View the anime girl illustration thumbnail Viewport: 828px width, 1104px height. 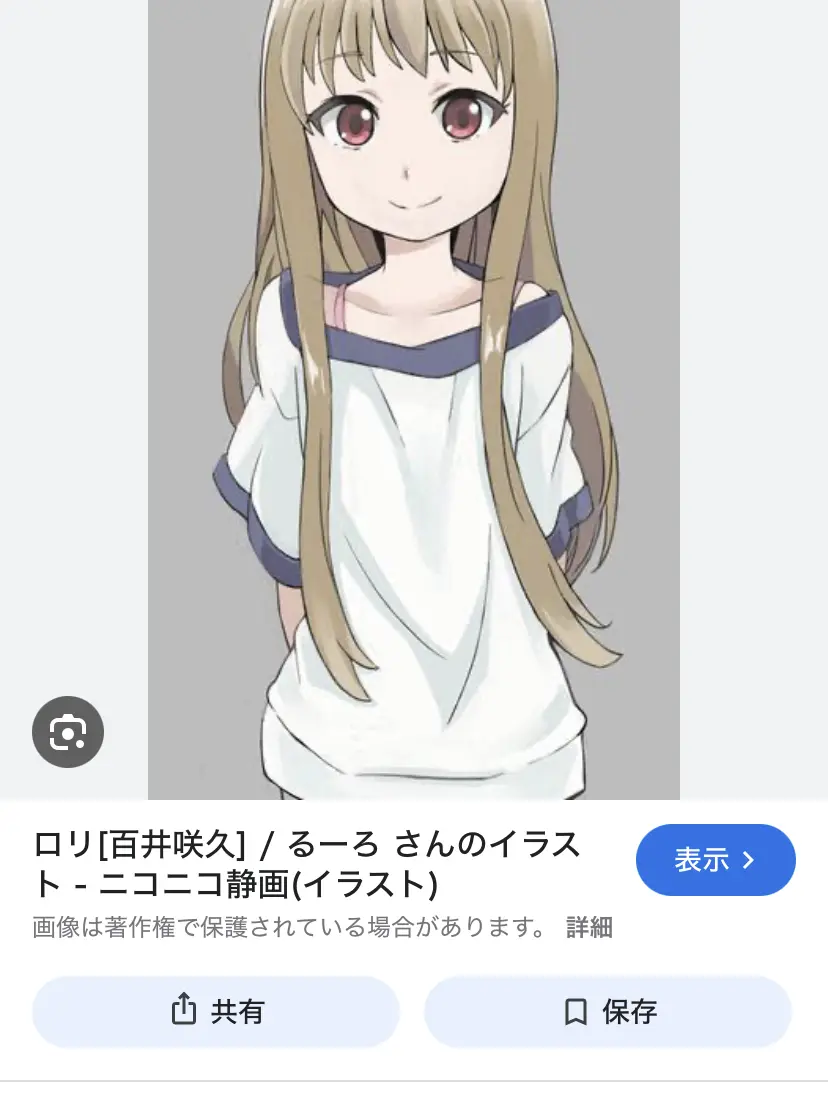[414, 400]
